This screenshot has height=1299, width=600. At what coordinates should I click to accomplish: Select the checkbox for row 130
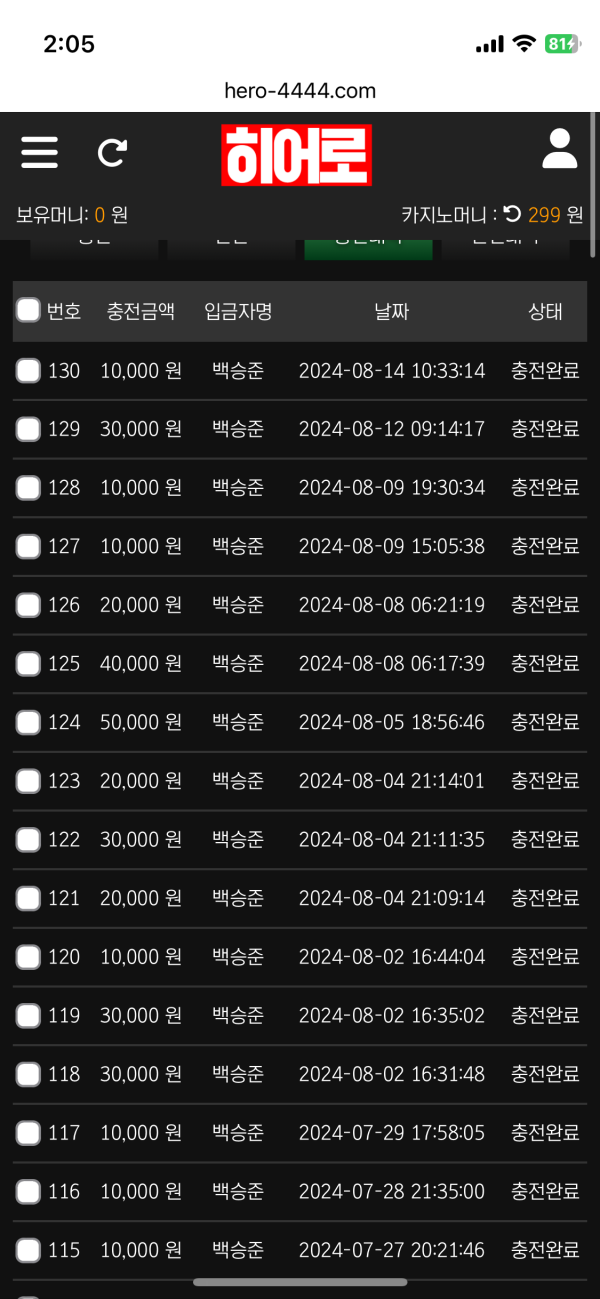click(28, 371)
